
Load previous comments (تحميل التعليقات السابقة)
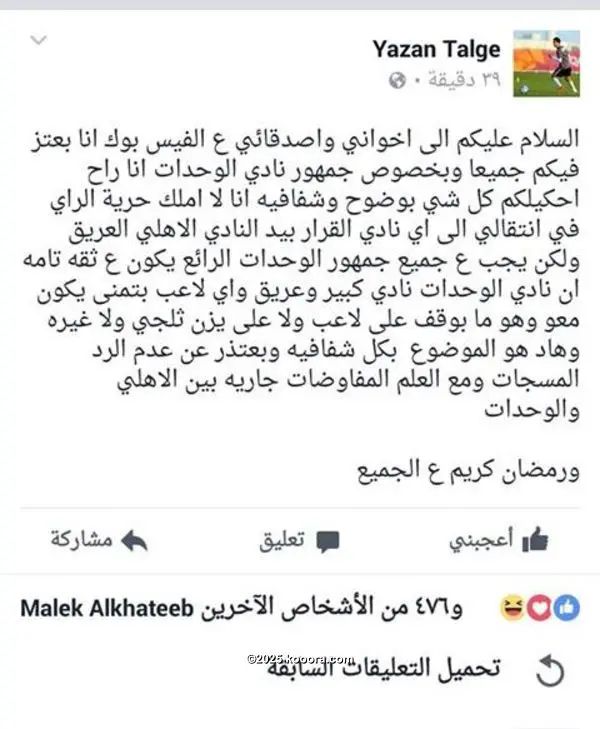pyautogui.click(x=400, y=670)
